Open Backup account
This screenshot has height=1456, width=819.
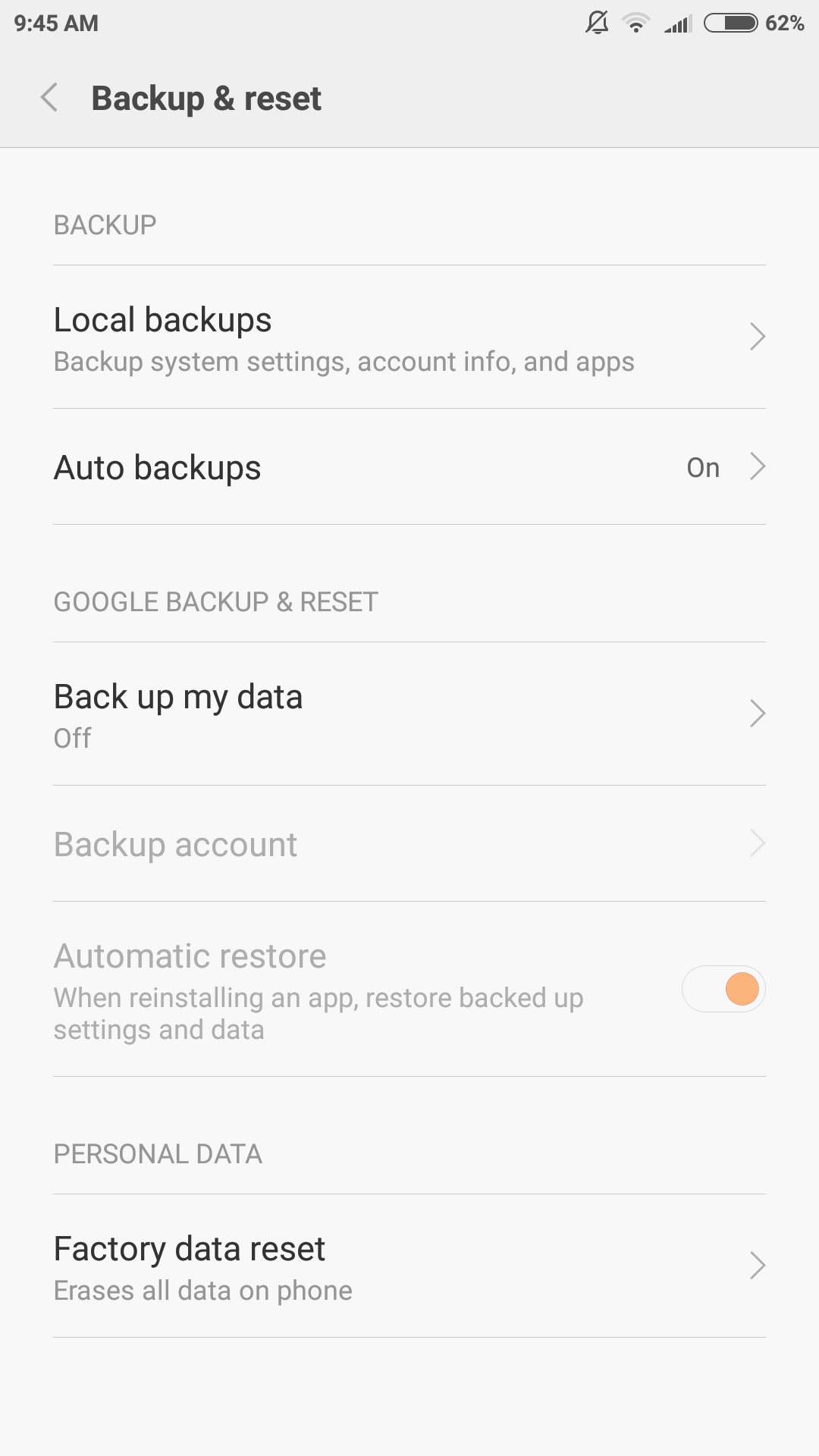(409, 844)
